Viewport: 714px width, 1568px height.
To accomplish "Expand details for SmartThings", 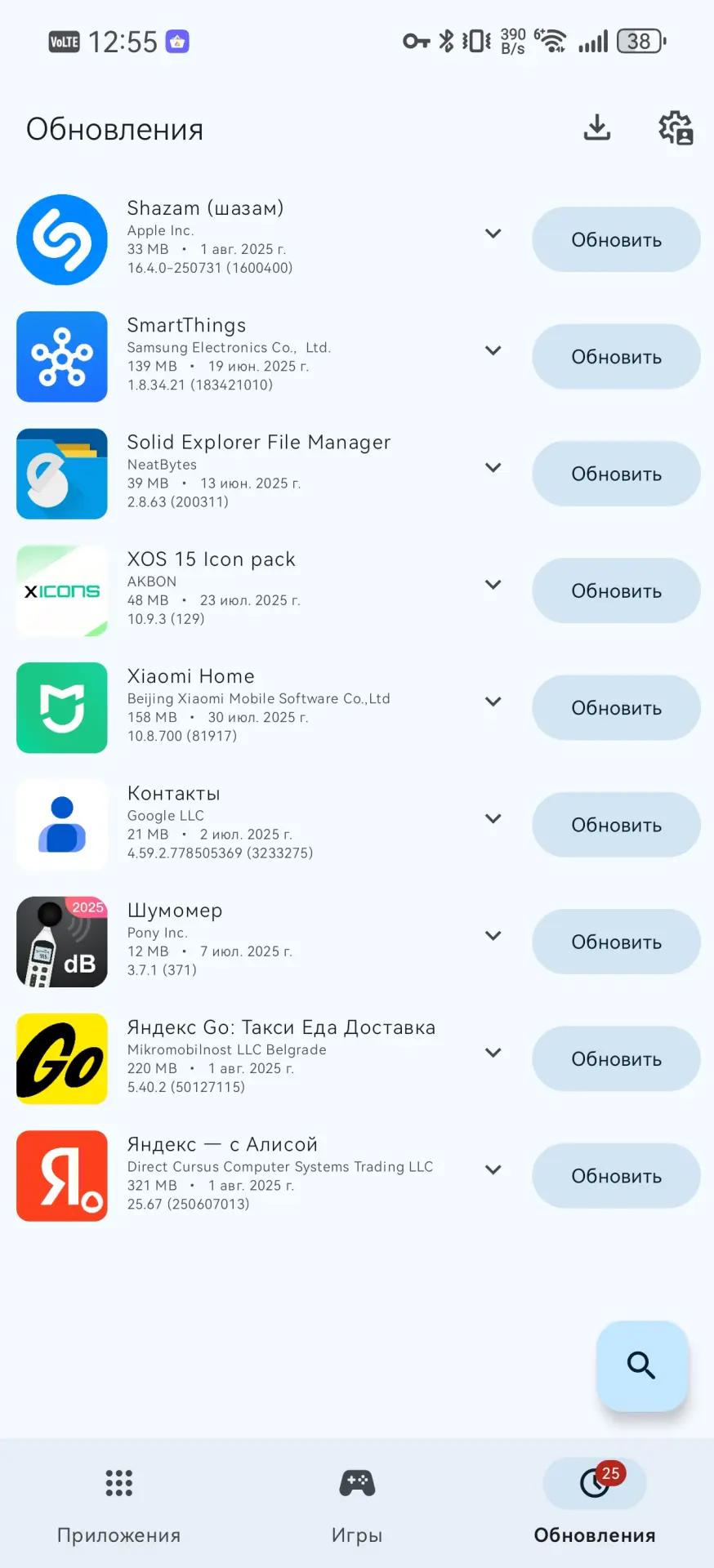I will (x=493, y=350).
